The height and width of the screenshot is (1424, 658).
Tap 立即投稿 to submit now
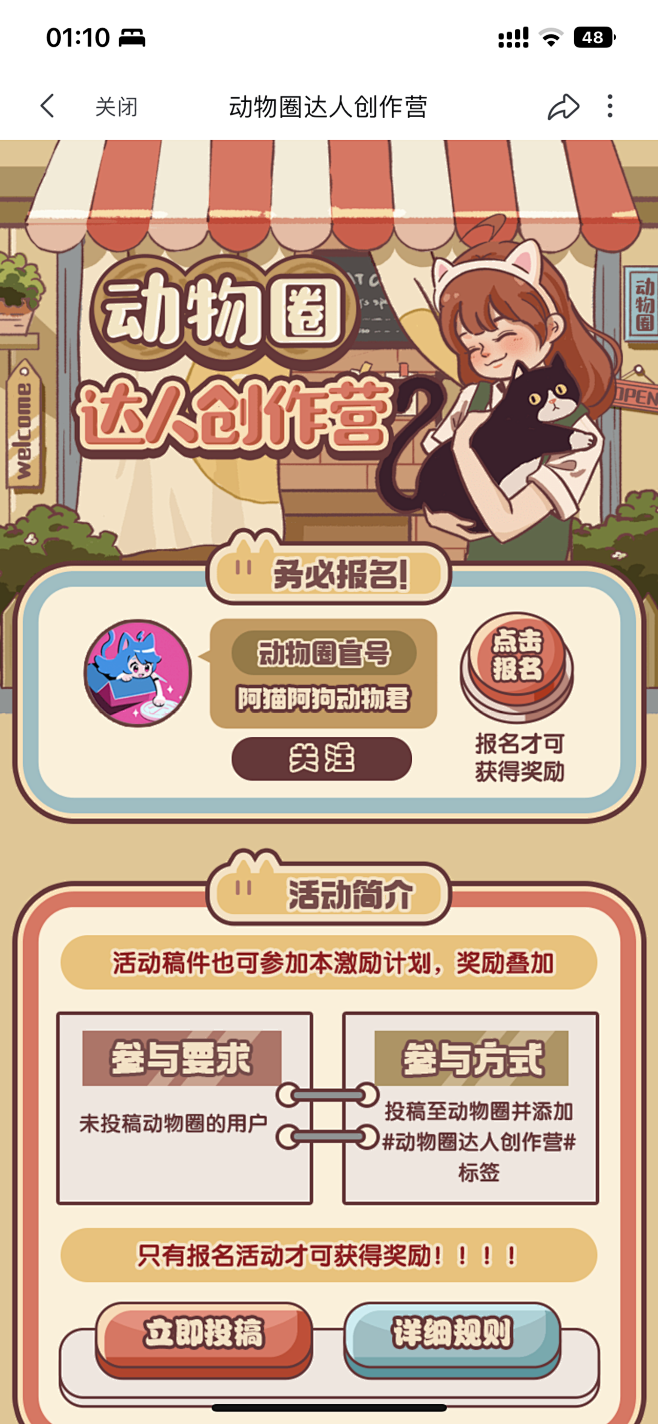(204, 1334)
